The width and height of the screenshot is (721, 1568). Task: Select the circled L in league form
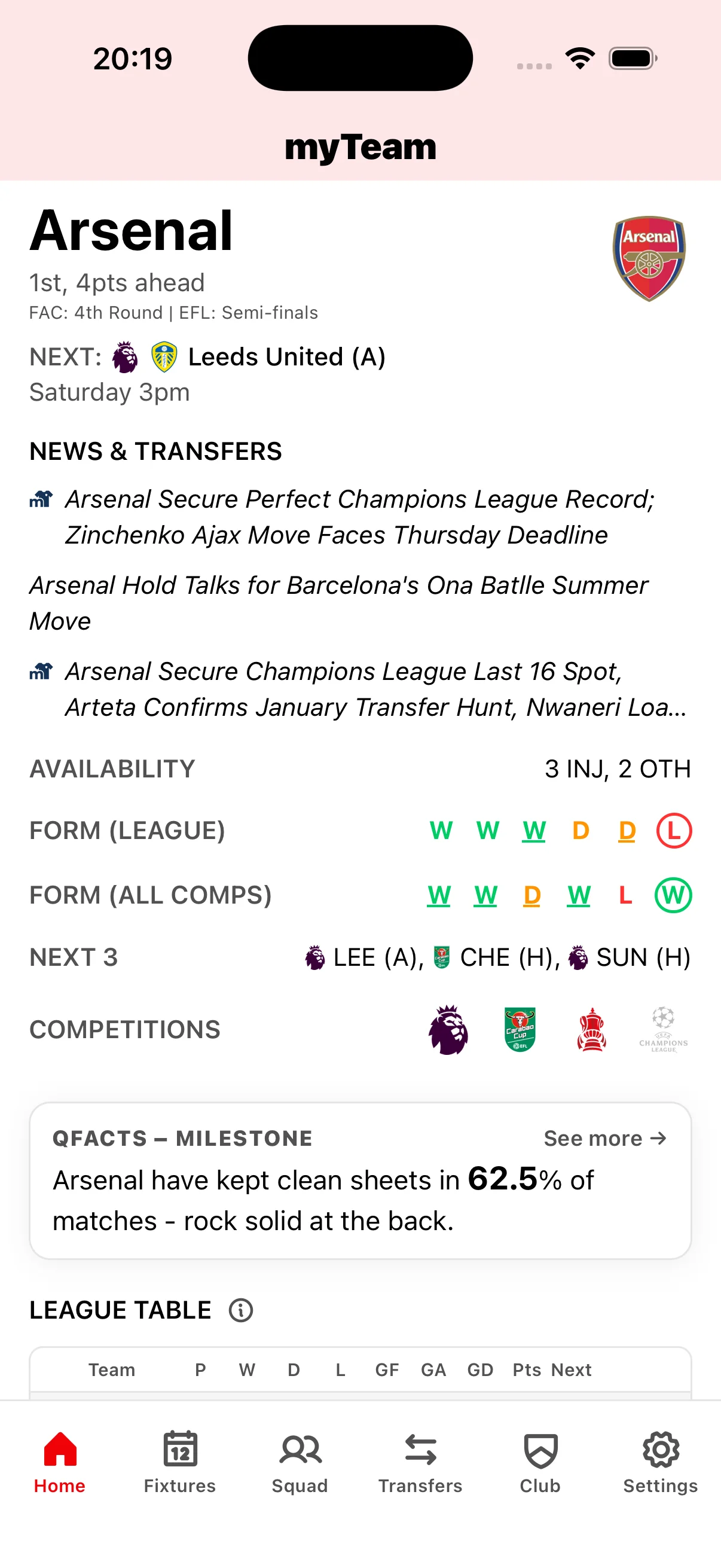[673, 830]
